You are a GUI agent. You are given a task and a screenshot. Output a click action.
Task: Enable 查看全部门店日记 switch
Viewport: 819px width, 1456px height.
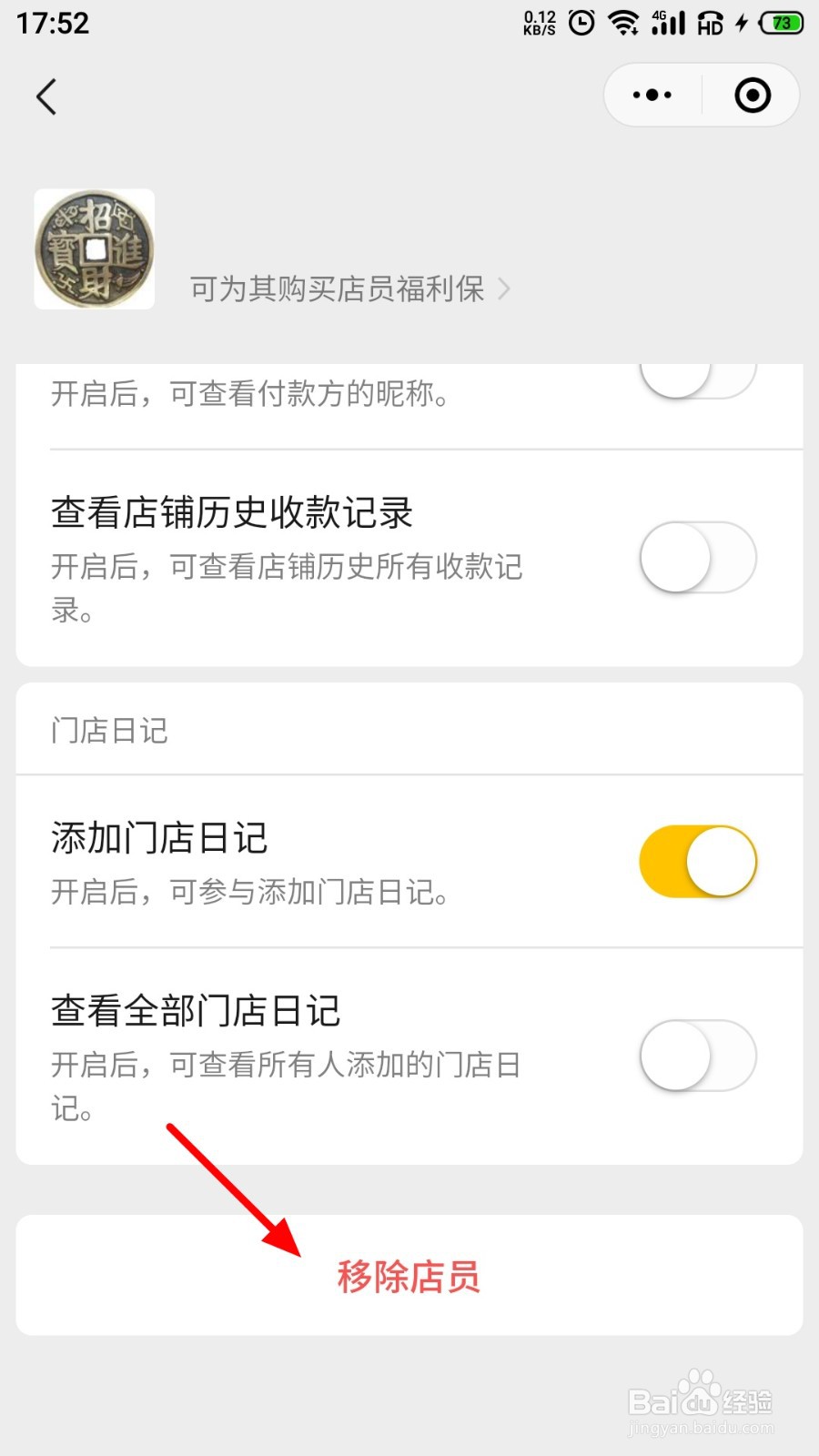(698, 1056)
